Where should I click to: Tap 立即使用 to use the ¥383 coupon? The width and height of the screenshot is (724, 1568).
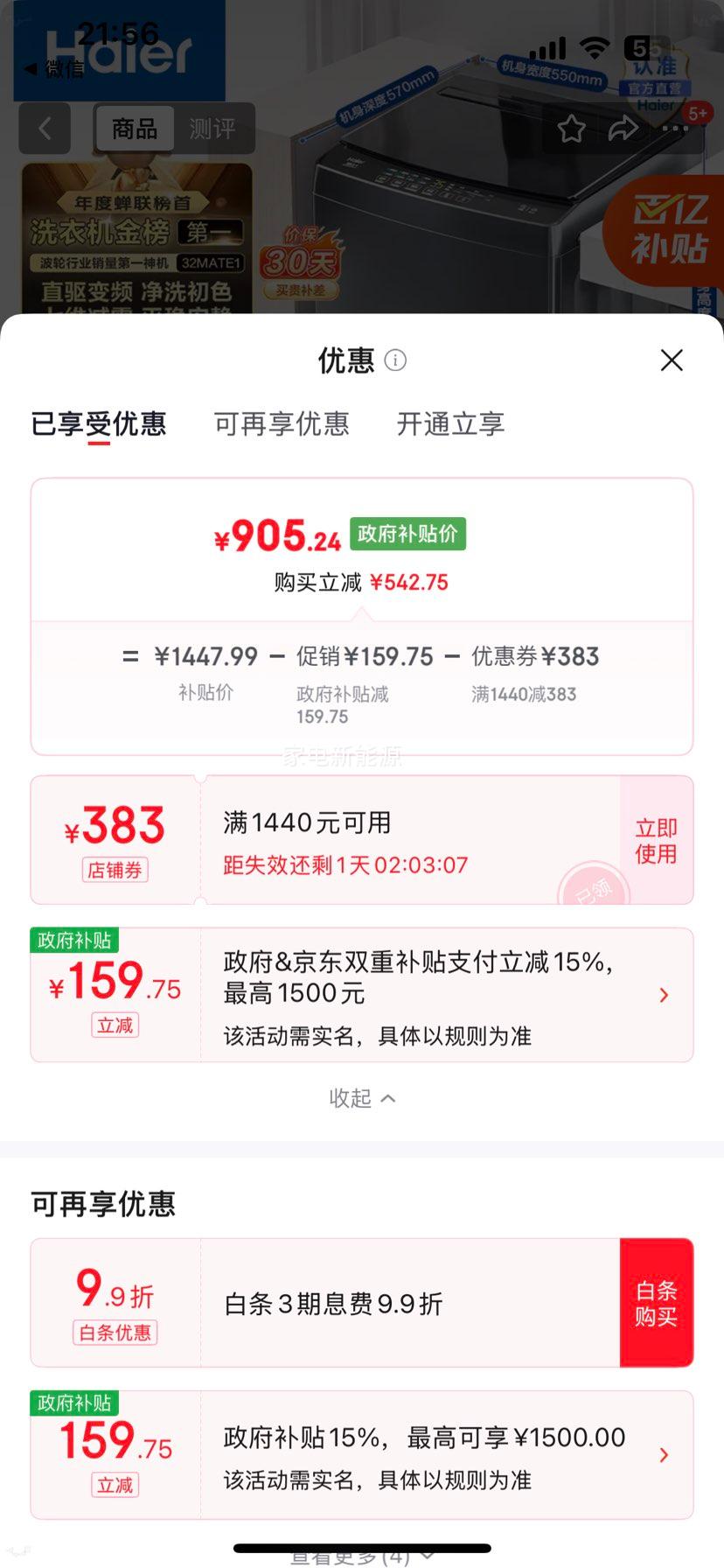(x=655, y=839)
